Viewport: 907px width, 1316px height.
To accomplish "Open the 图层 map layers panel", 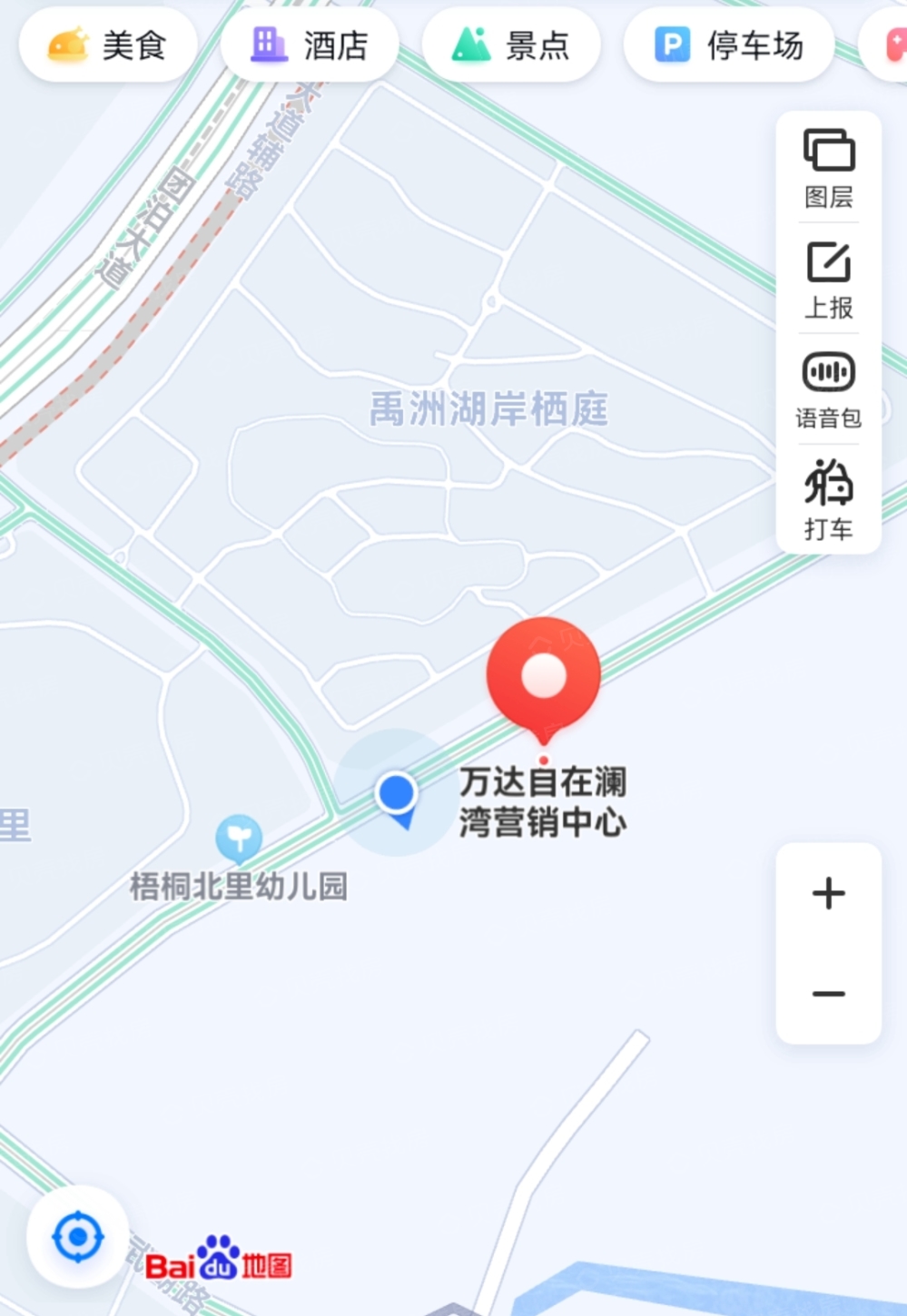I will coord(827,169).
